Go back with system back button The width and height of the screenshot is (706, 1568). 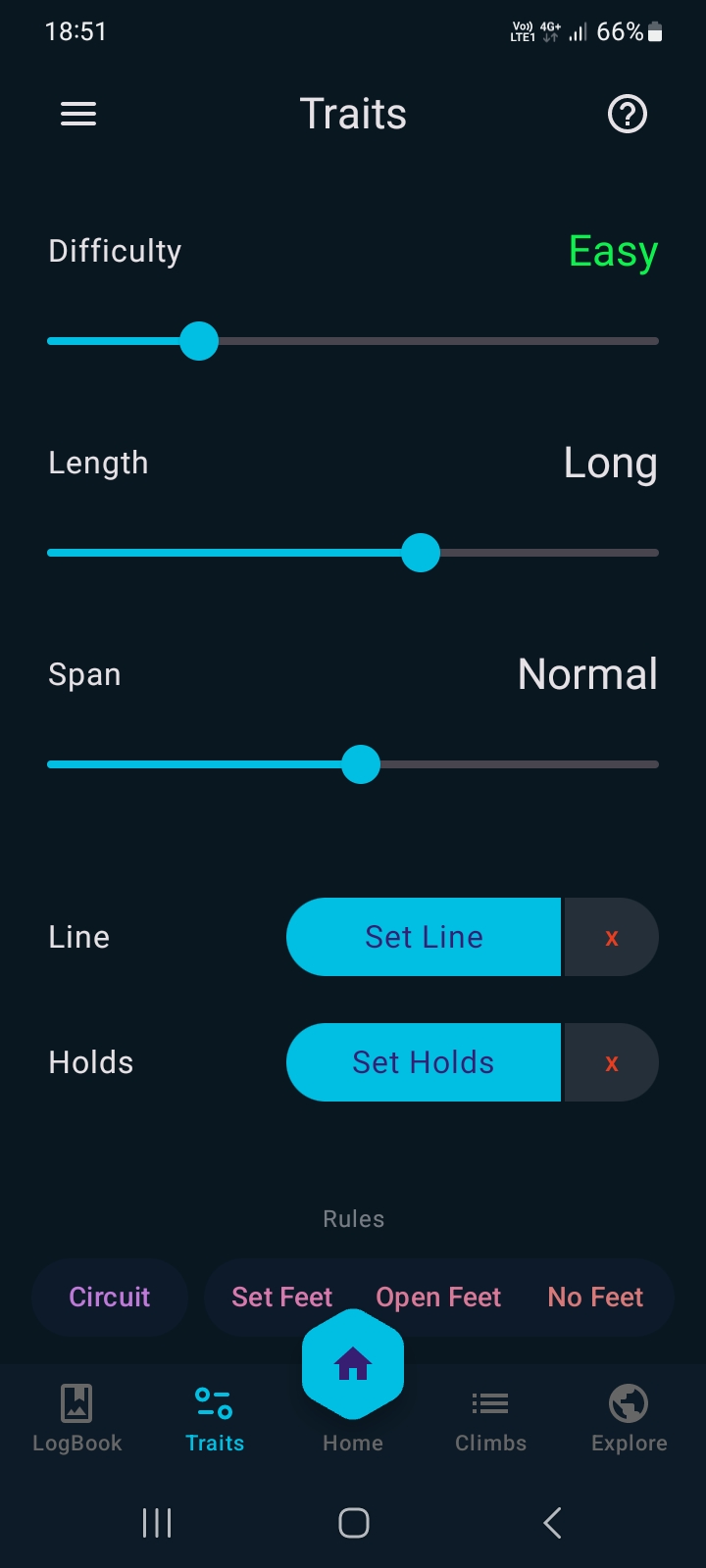[552, 1523]
